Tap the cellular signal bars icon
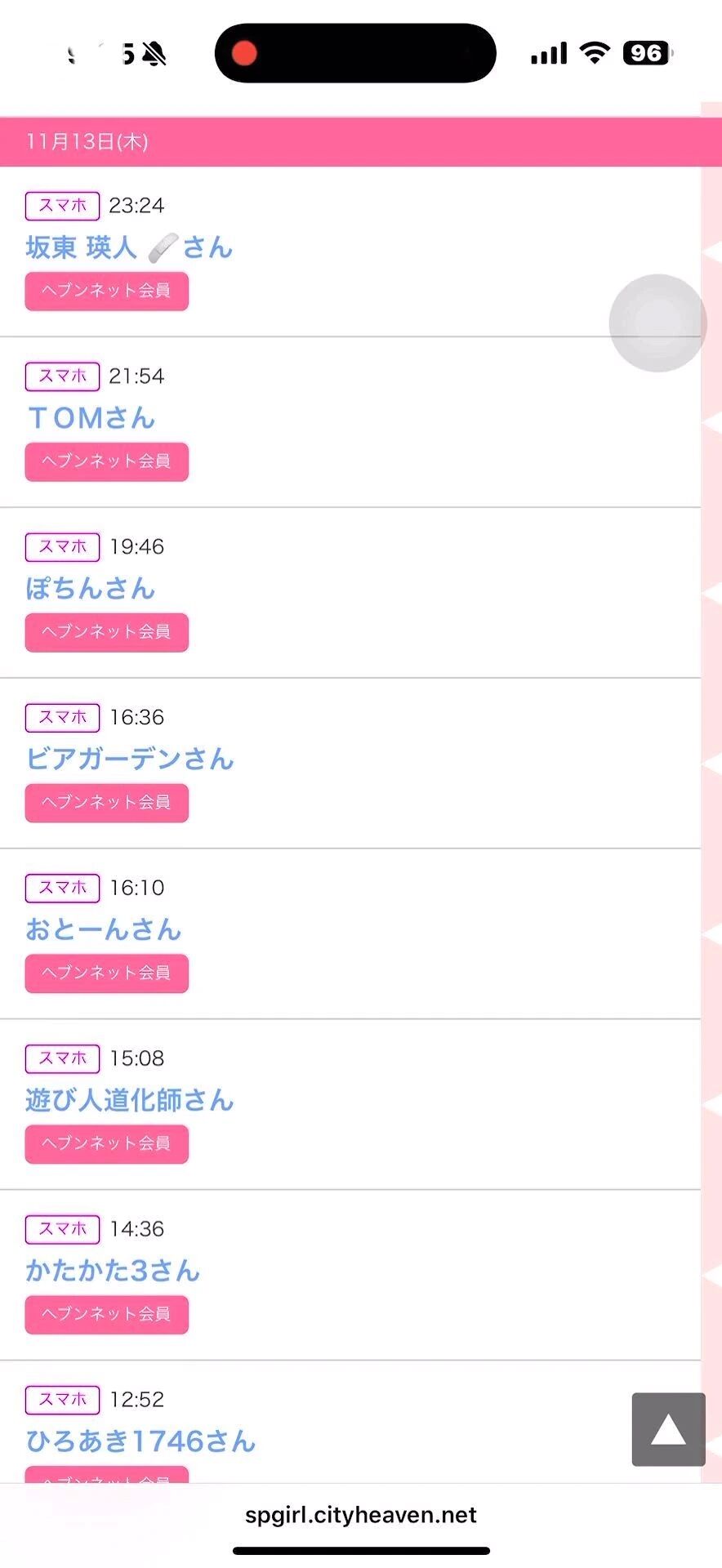The height and width of the screenshot is (1568, 722). click(547, 52)
